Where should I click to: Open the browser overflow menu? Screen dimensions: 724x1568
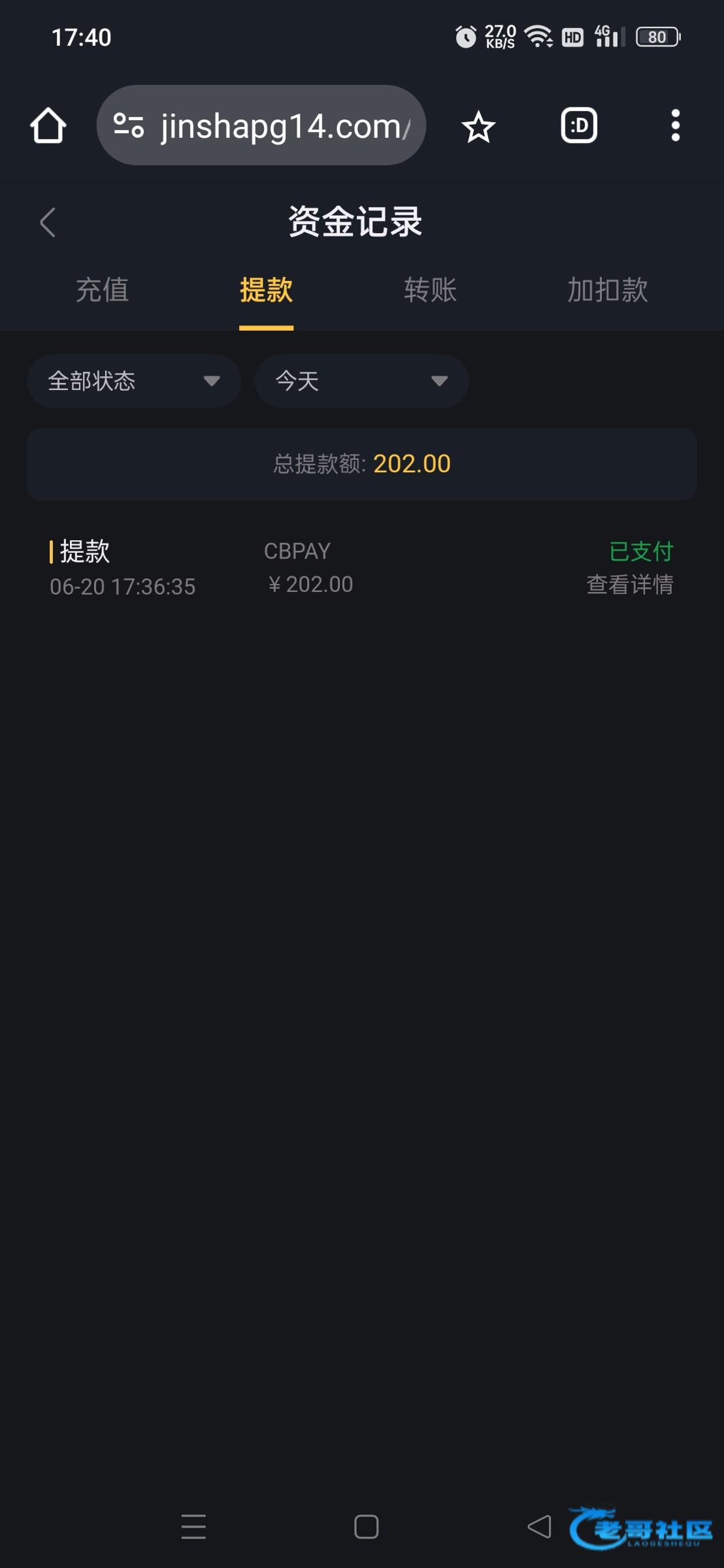click(676, 125)
